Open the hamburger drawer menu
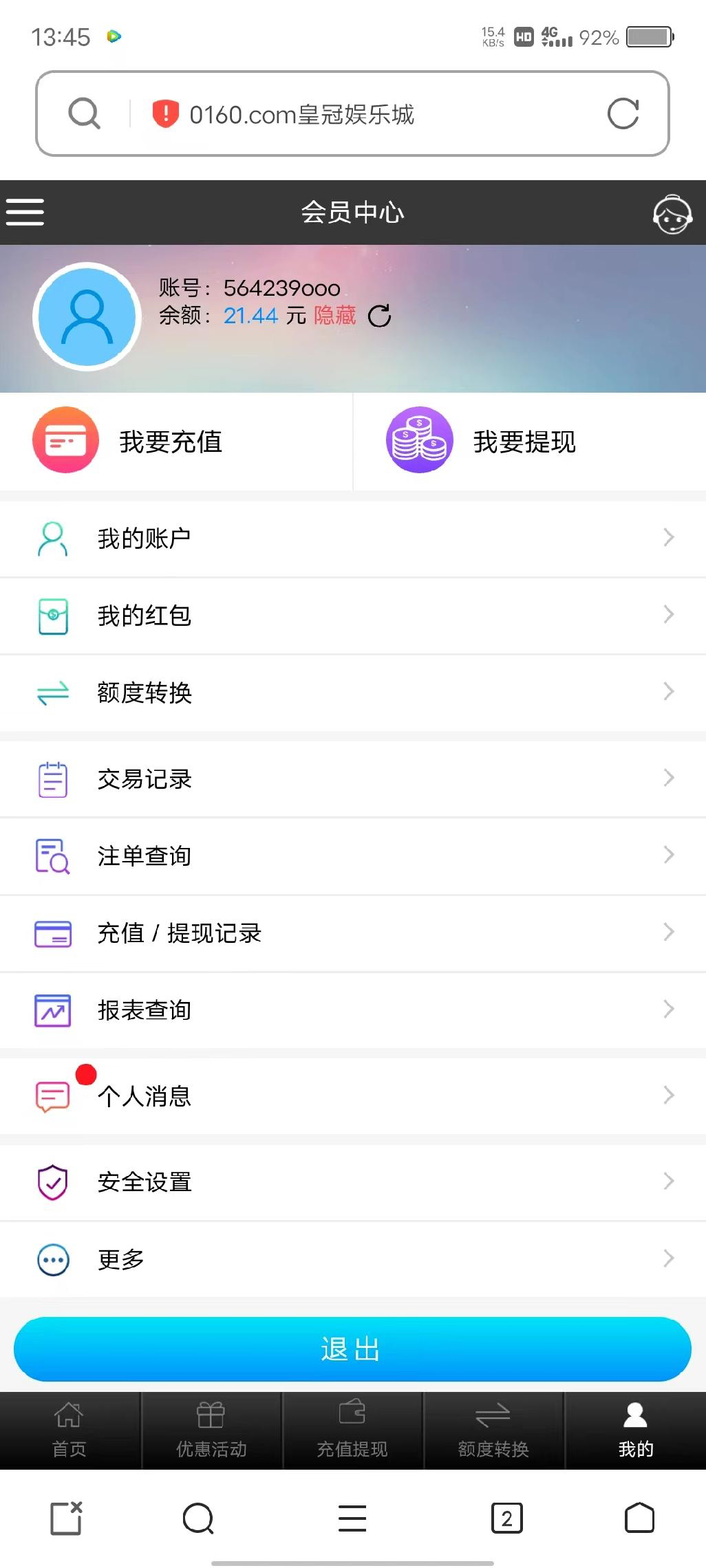The height and width of the screenshot is (1568, 706). [x=25, y=212]
